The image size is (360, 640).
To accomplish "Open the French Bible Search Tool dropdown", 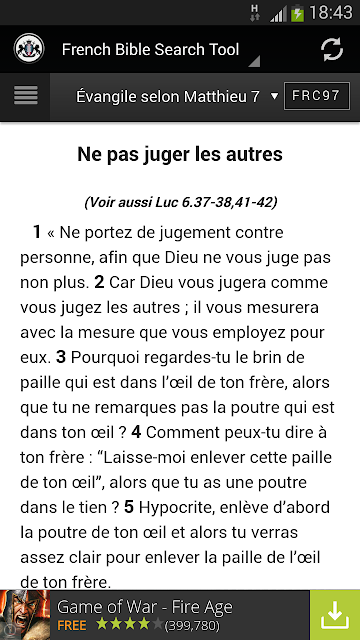I will coord(160,50).
